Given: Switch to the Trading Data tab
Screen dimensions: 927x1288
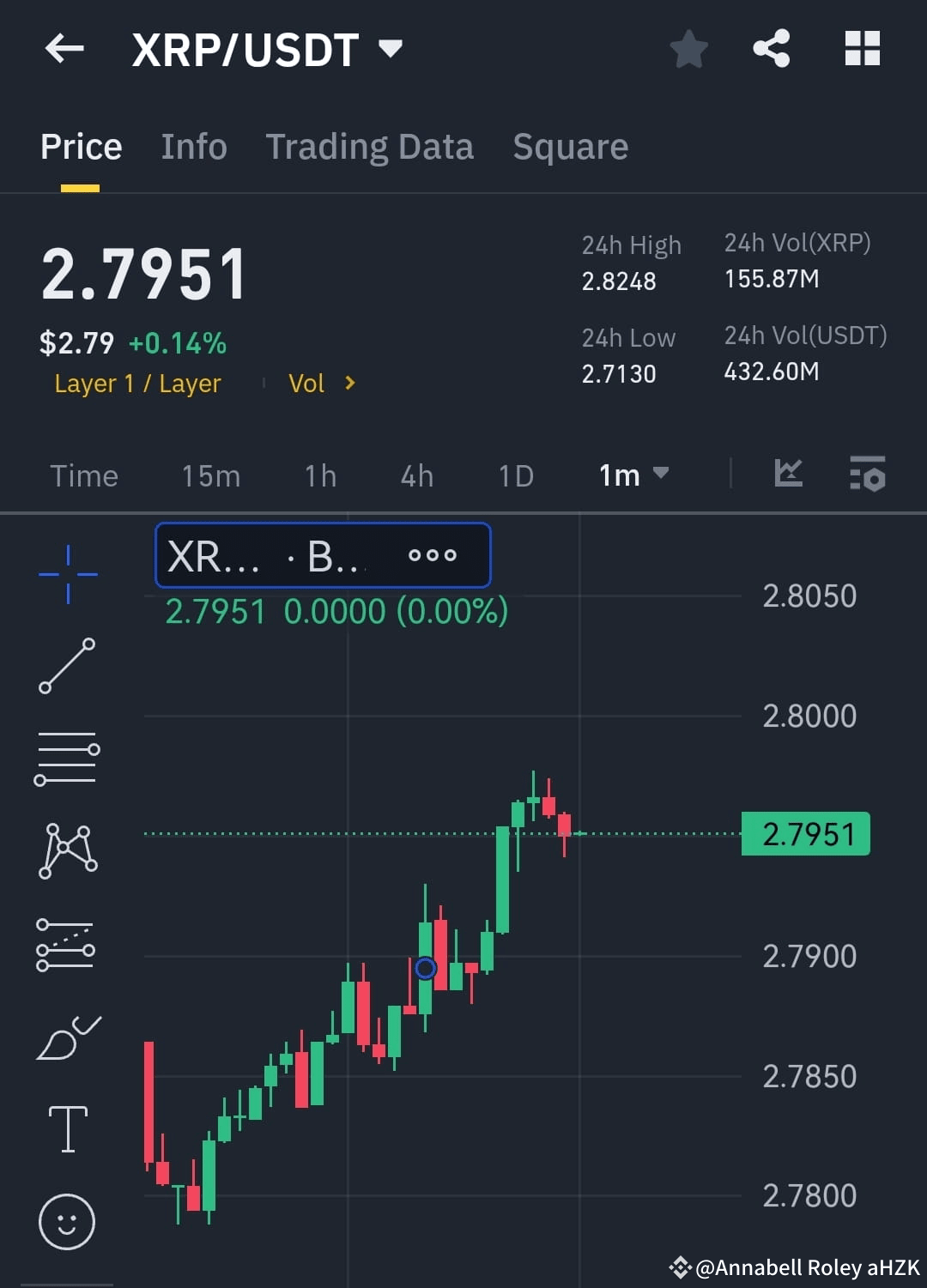Looking at the screenshot, I should tap(370, 146).
